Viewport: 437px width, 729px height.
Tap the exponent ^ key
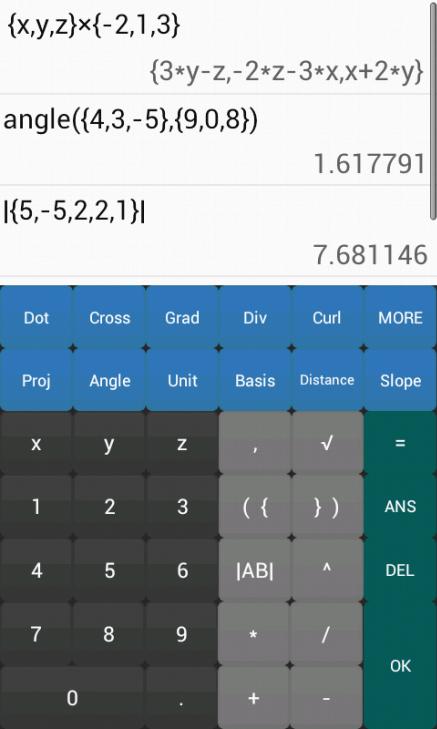pyautogui.click(x=327, y=570)
